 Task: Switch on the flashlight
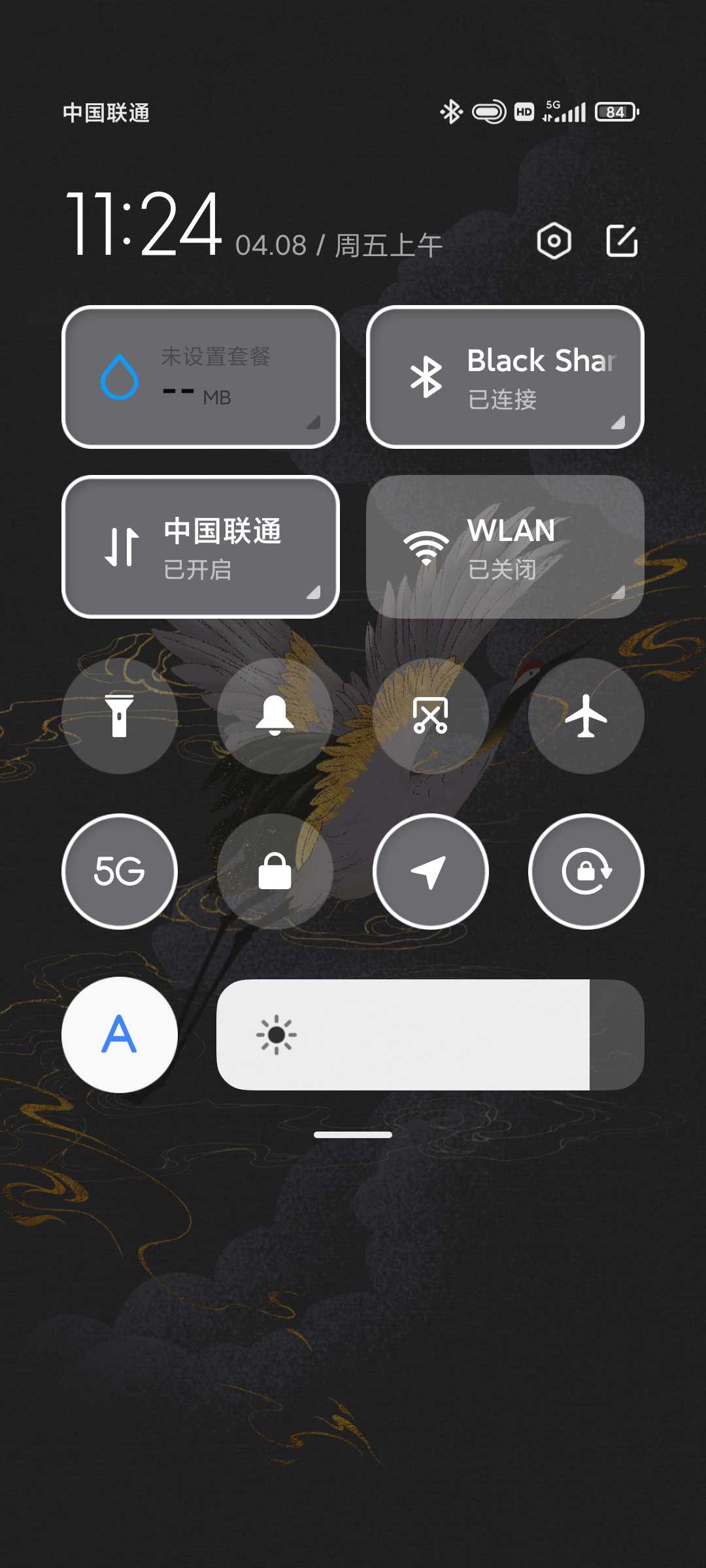[x=120, y=716]
